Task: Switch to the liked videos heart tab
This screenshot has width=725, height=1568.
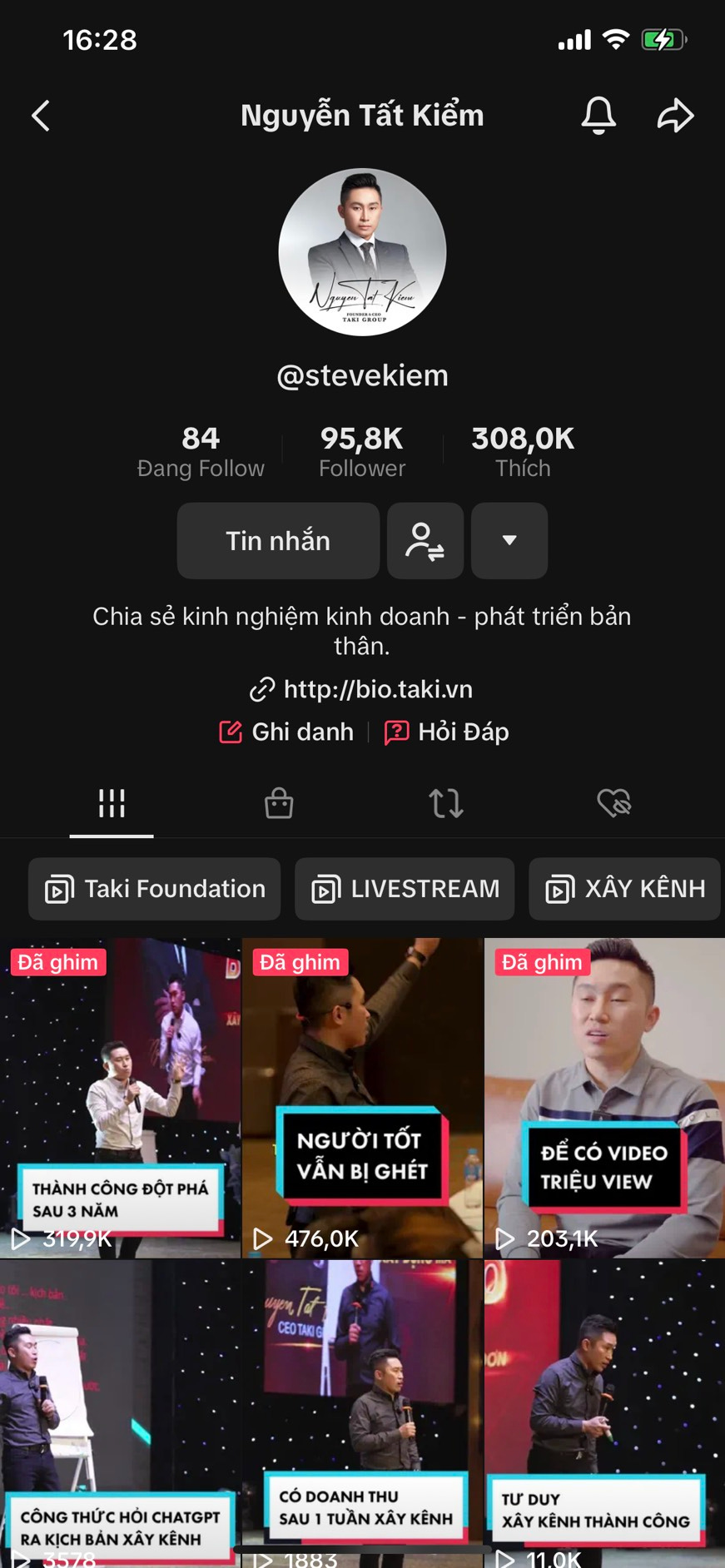Action: 613,803
